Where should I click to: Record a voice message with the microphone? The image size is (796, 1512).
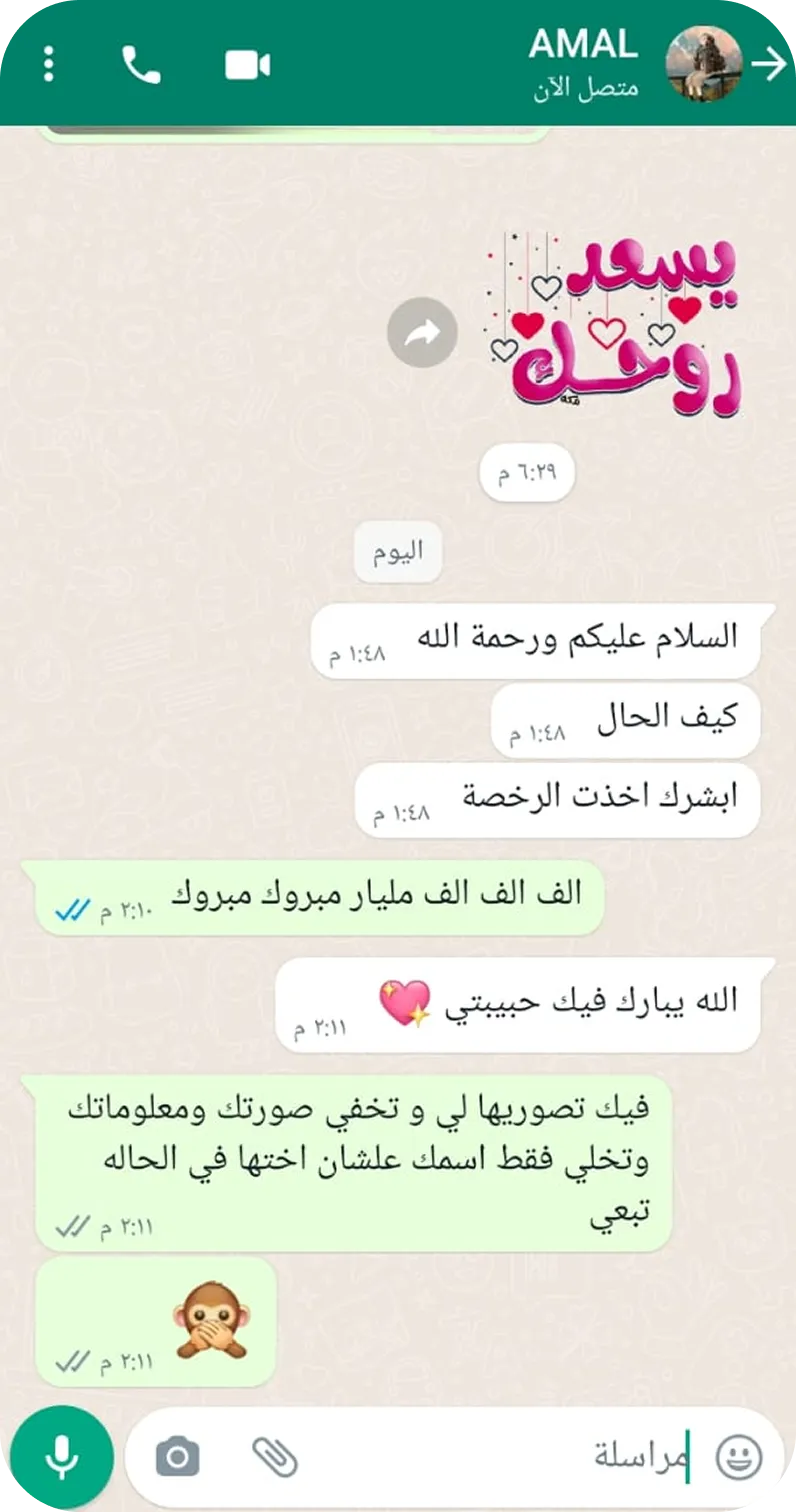tap(62, 1456)
